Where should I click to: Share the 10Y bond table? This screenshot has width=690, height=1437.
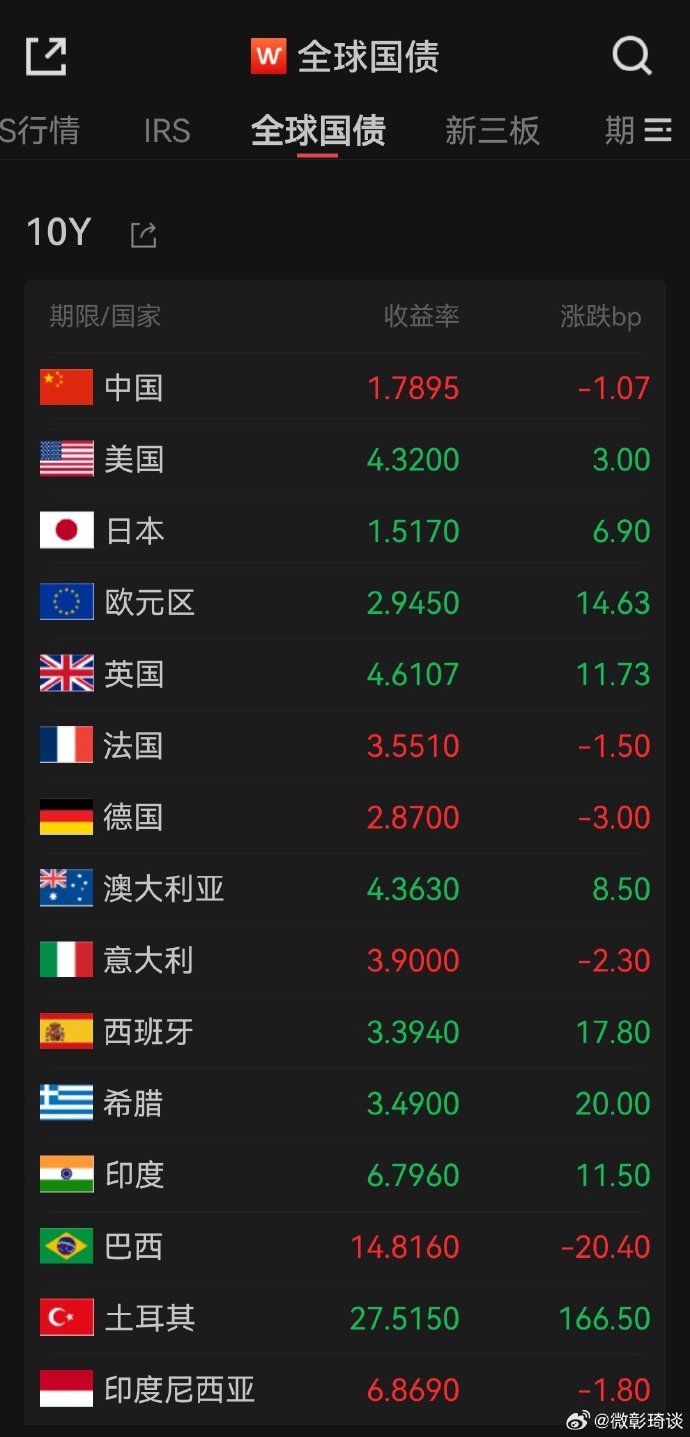click(x=144, y=235)
